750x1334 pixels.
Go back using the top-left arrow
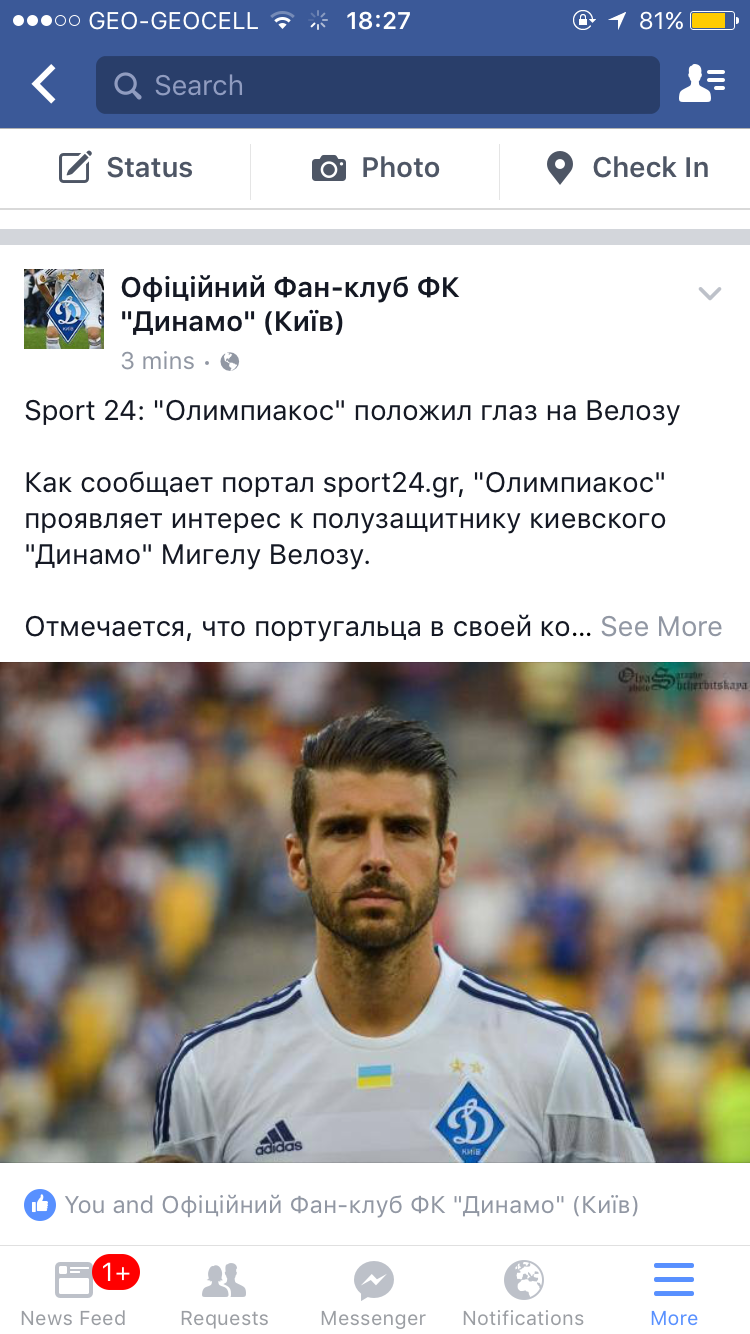[44, 85]
